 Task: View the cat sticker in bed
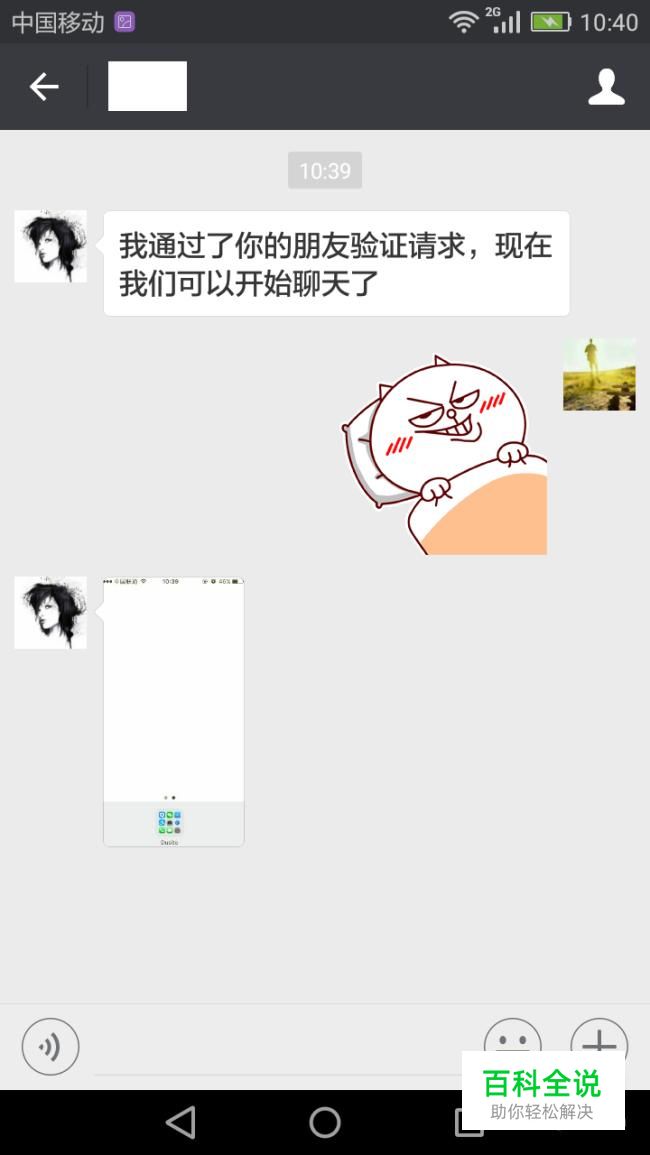click(444, 454)
